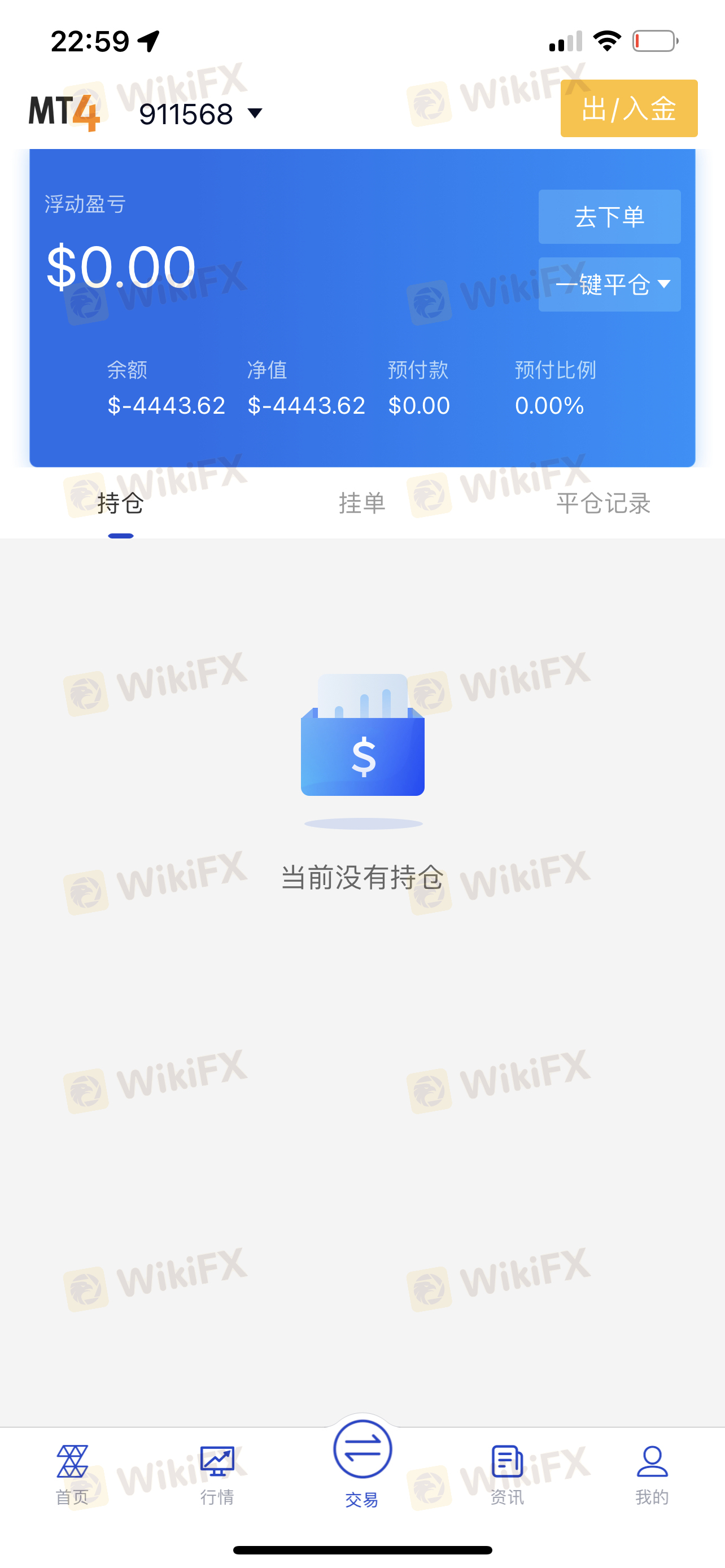
Task: Open the account 911568 dropdown
Action: (x=201, y=114)
